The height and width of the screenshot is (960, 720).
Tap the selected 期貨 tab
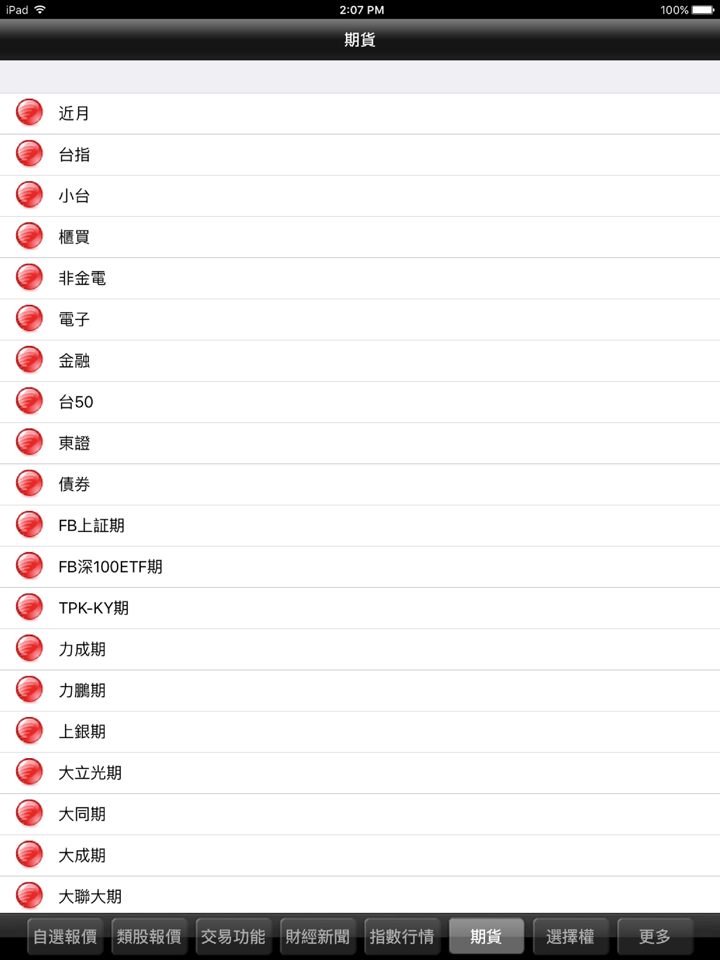click(x=486, y=937)
